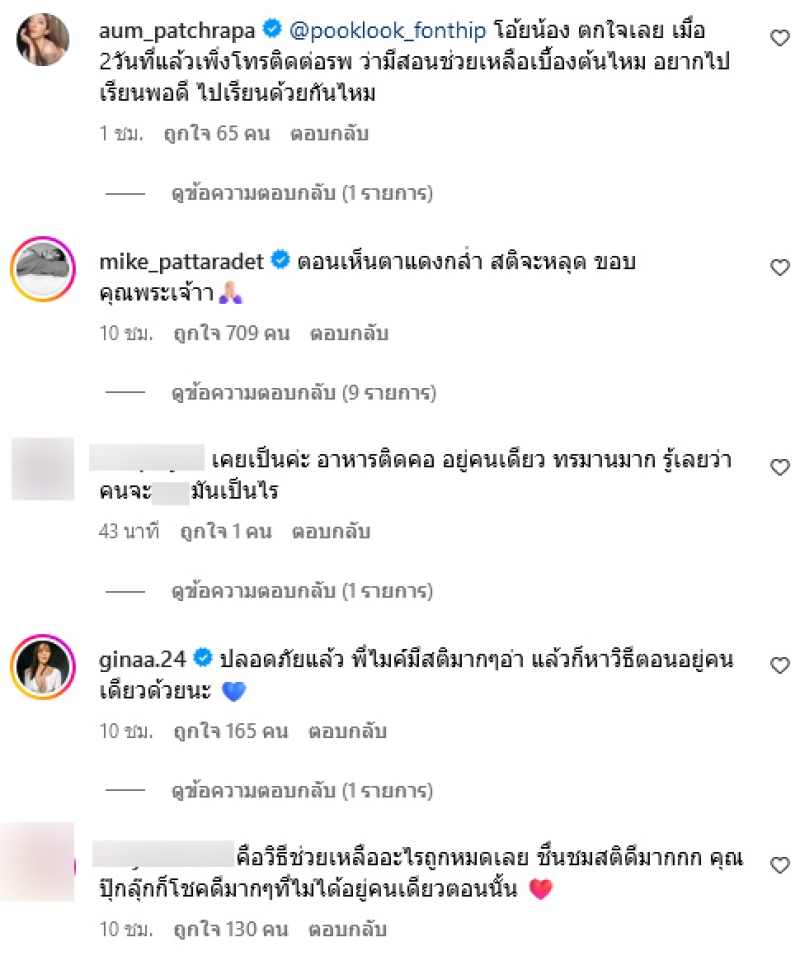Open the mike_pattaradet username link
The image size is (800, 961).
coord(182,261)
